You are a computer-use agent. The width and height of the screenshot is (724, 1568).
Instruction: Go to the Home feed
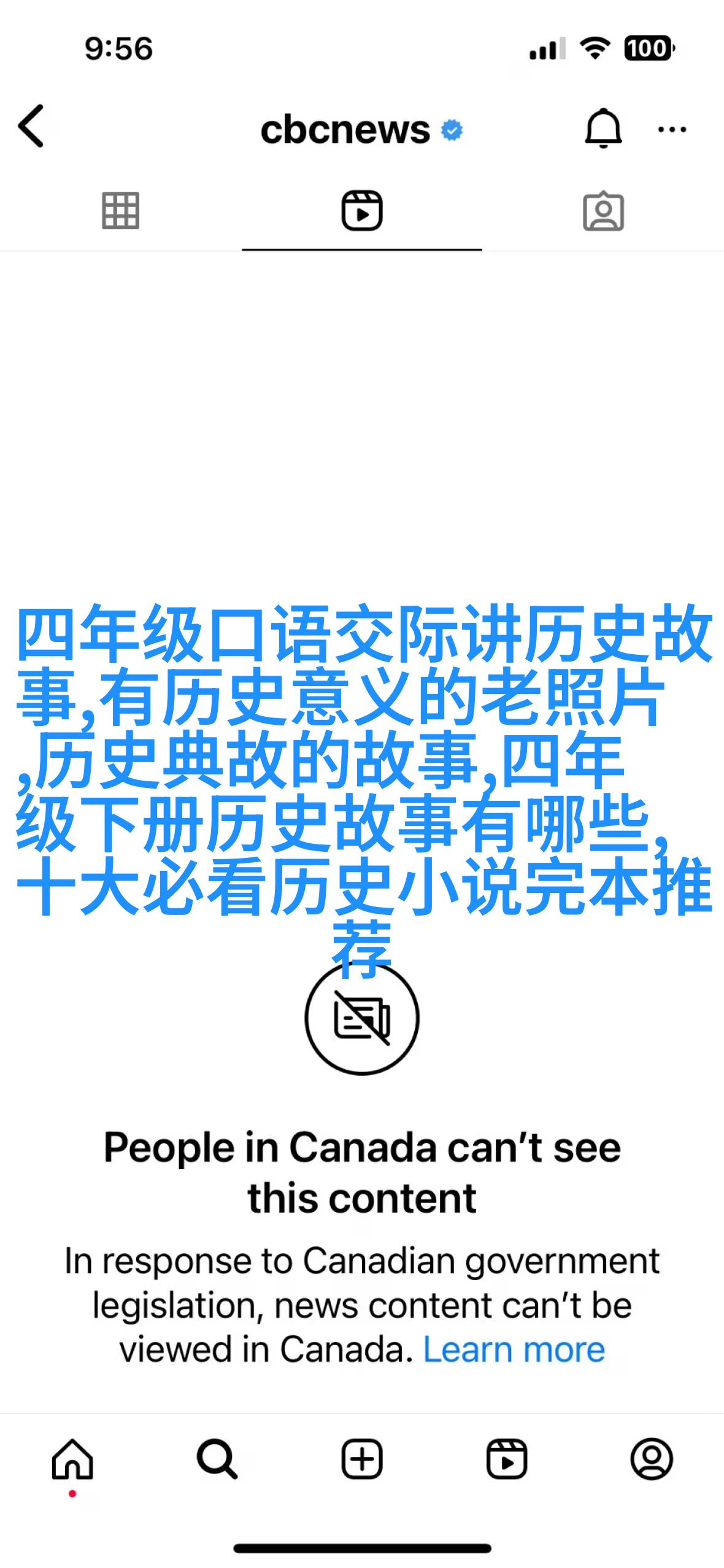pyautogui.click(x=72, y=1459)
